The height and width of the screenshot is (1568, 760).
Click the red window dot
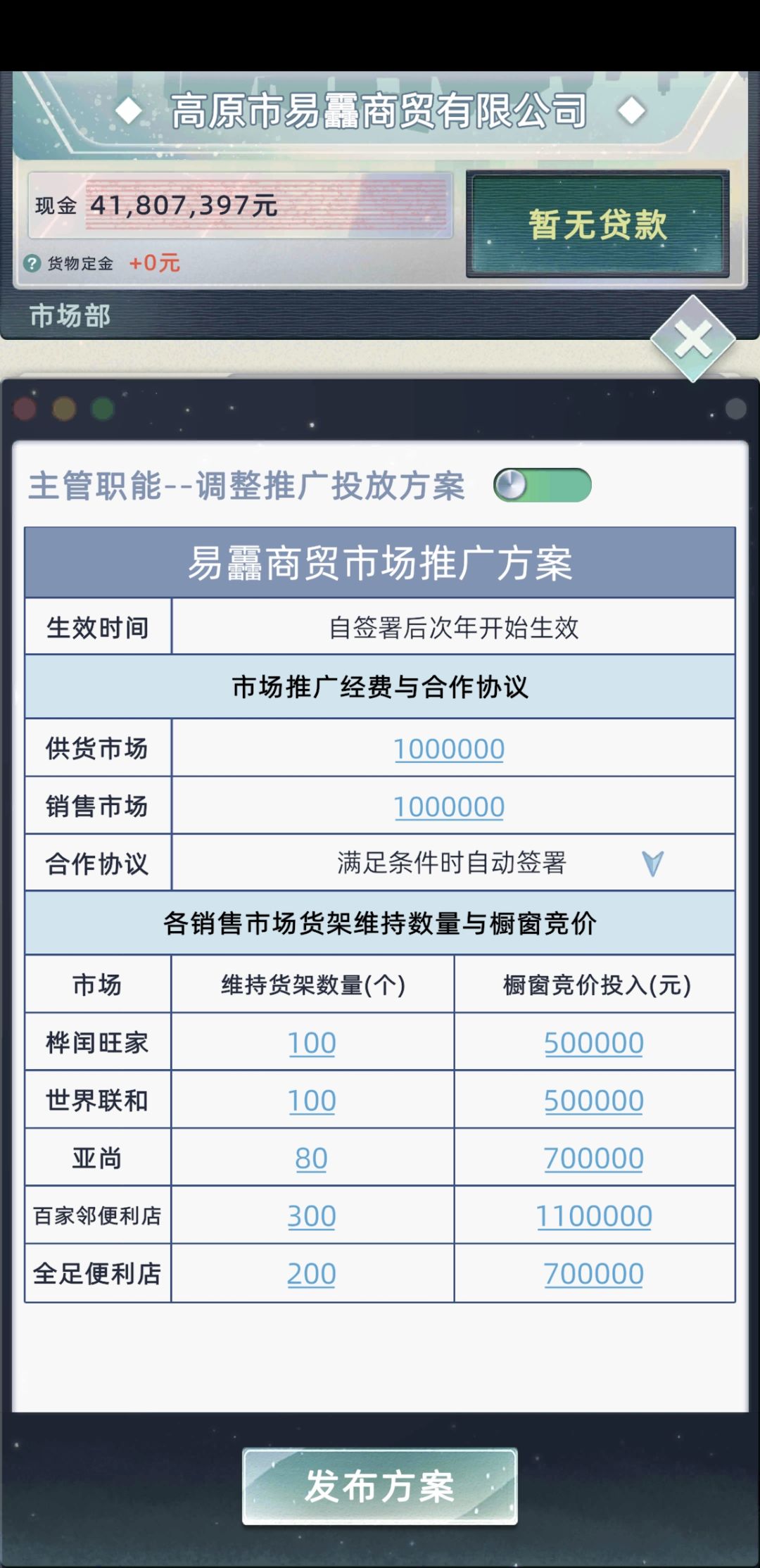tap(25, 407)
